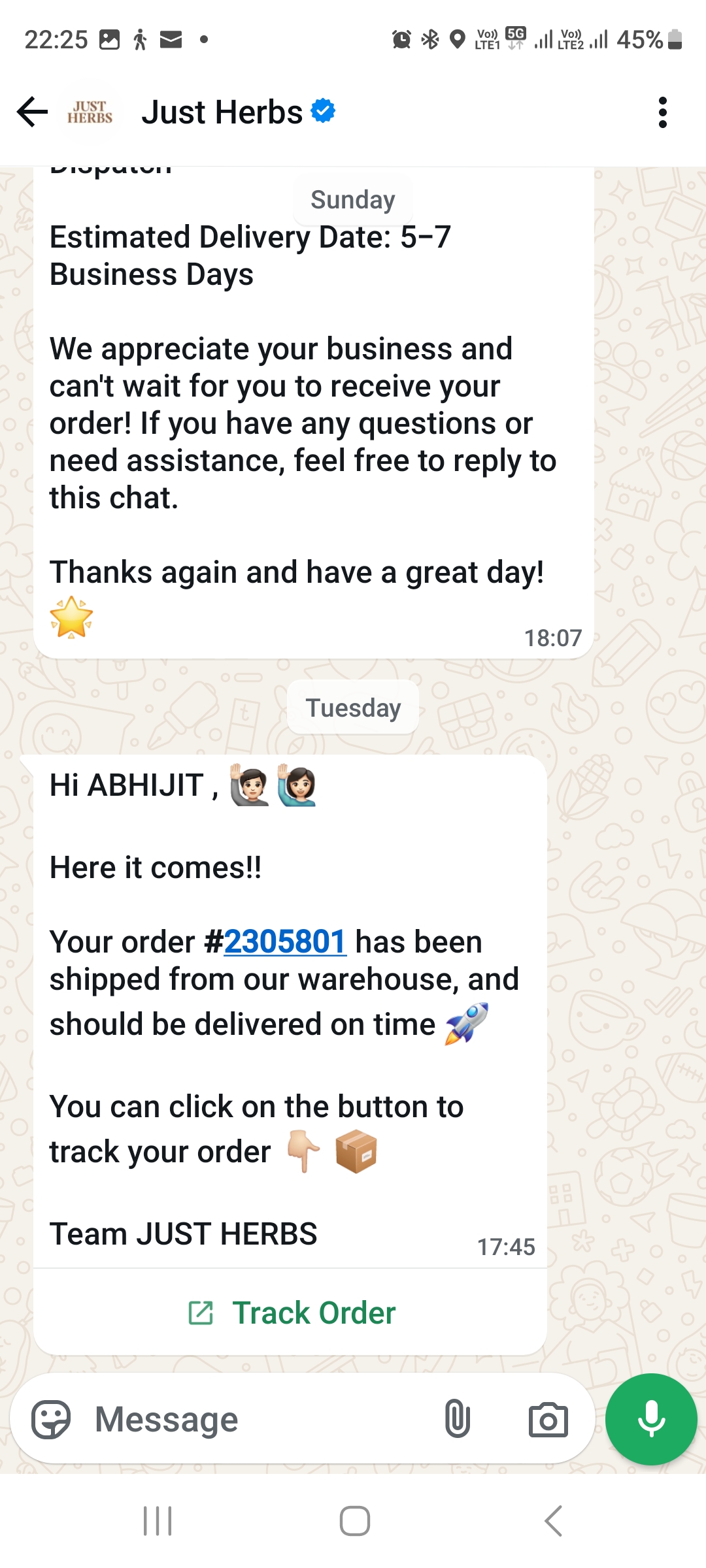Viewport: 706px width, 1568px height.
Task: Open the camera from the chat bar
Action: (548, 1419)
